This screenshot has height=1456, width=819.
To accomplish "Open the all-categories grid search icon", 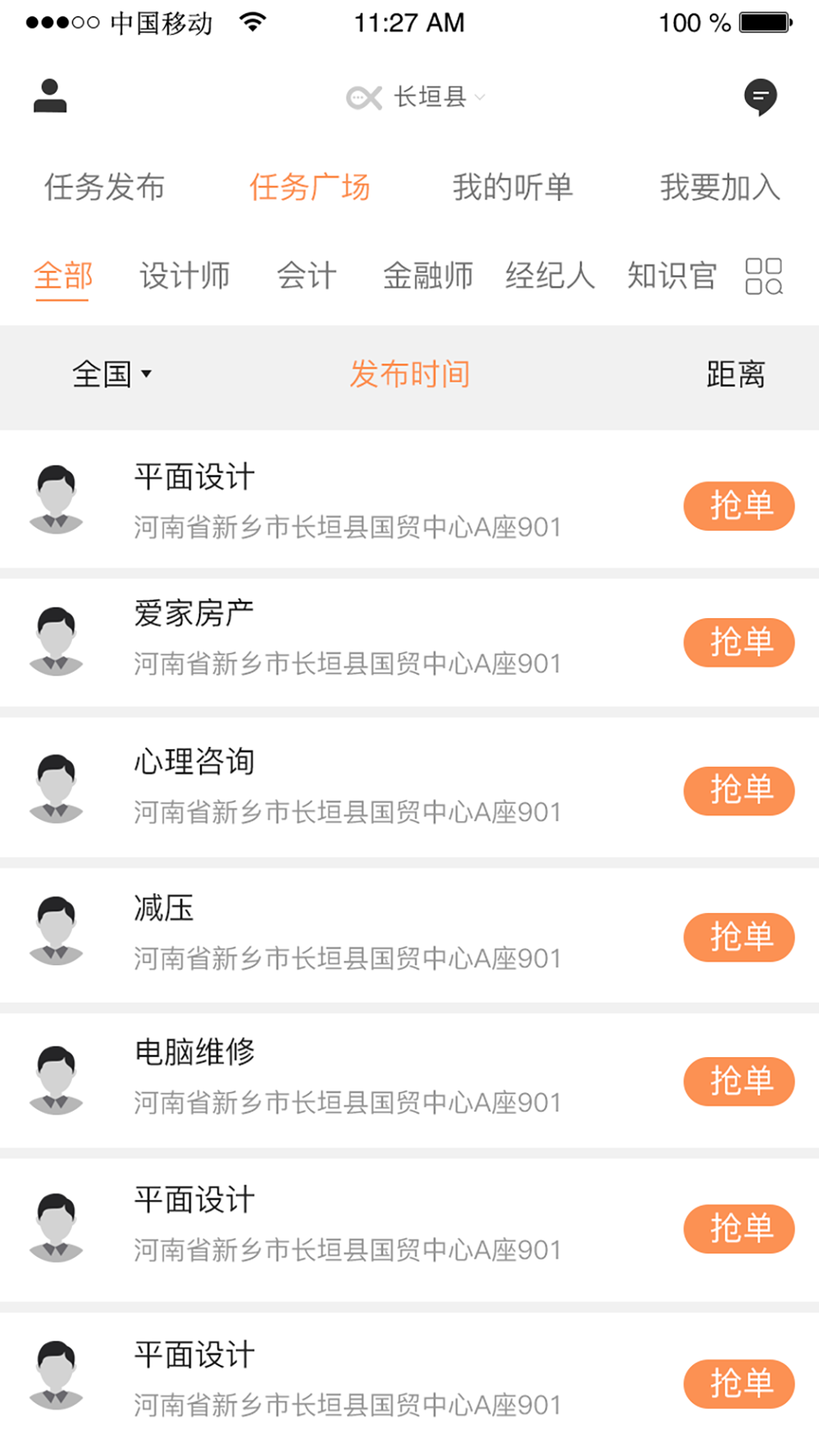I will coord(764,276).
